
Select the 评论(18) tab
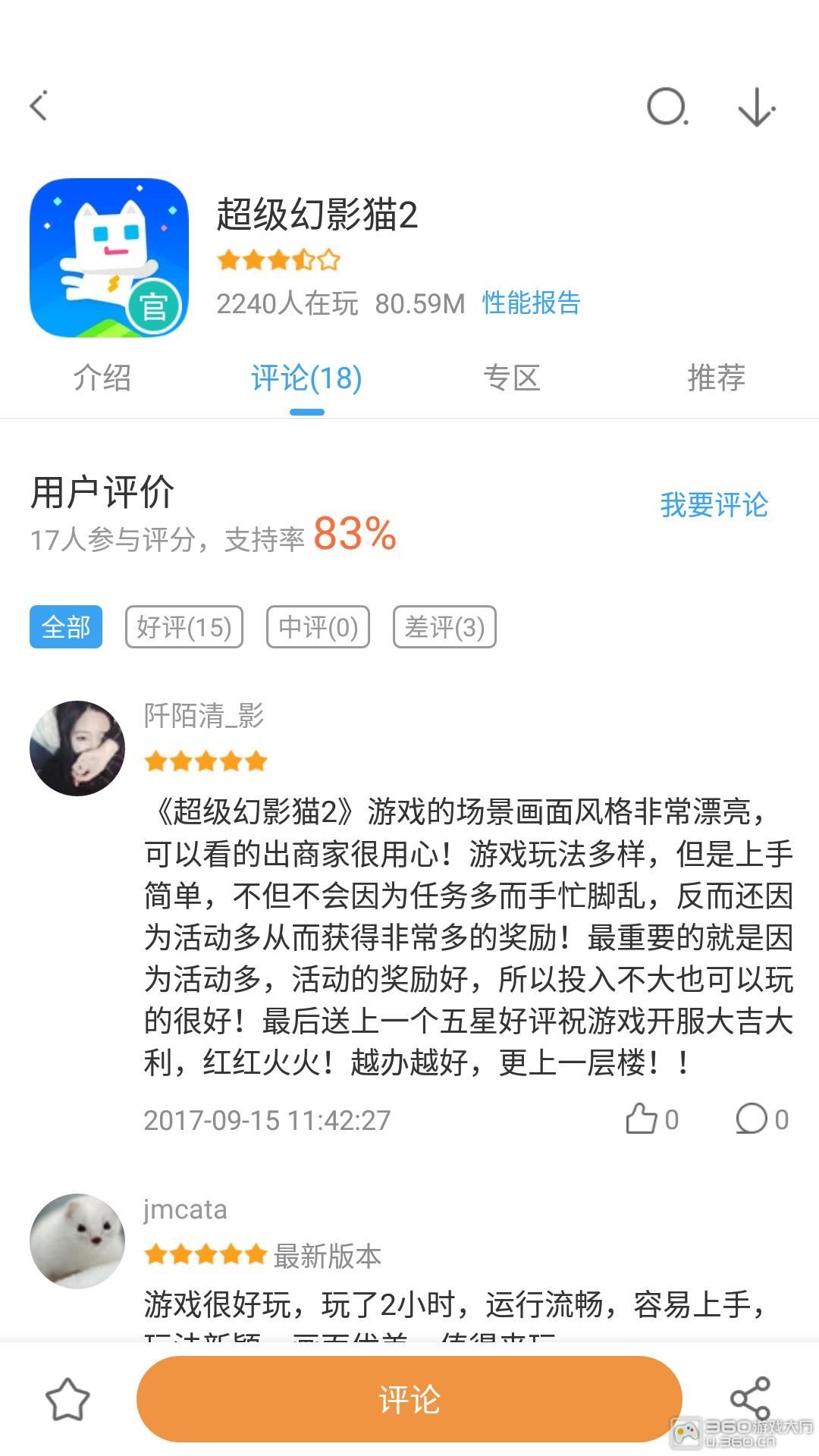(x=306, y=378)
